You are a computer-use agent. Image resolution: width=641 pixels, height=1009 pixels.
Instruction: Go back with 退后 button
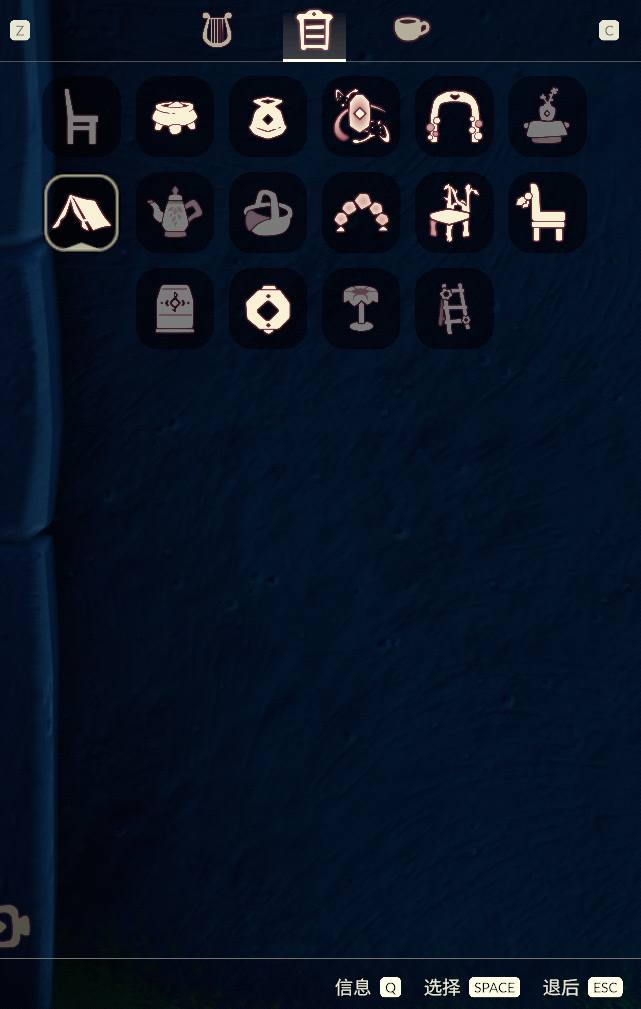[x=582, y=987]
